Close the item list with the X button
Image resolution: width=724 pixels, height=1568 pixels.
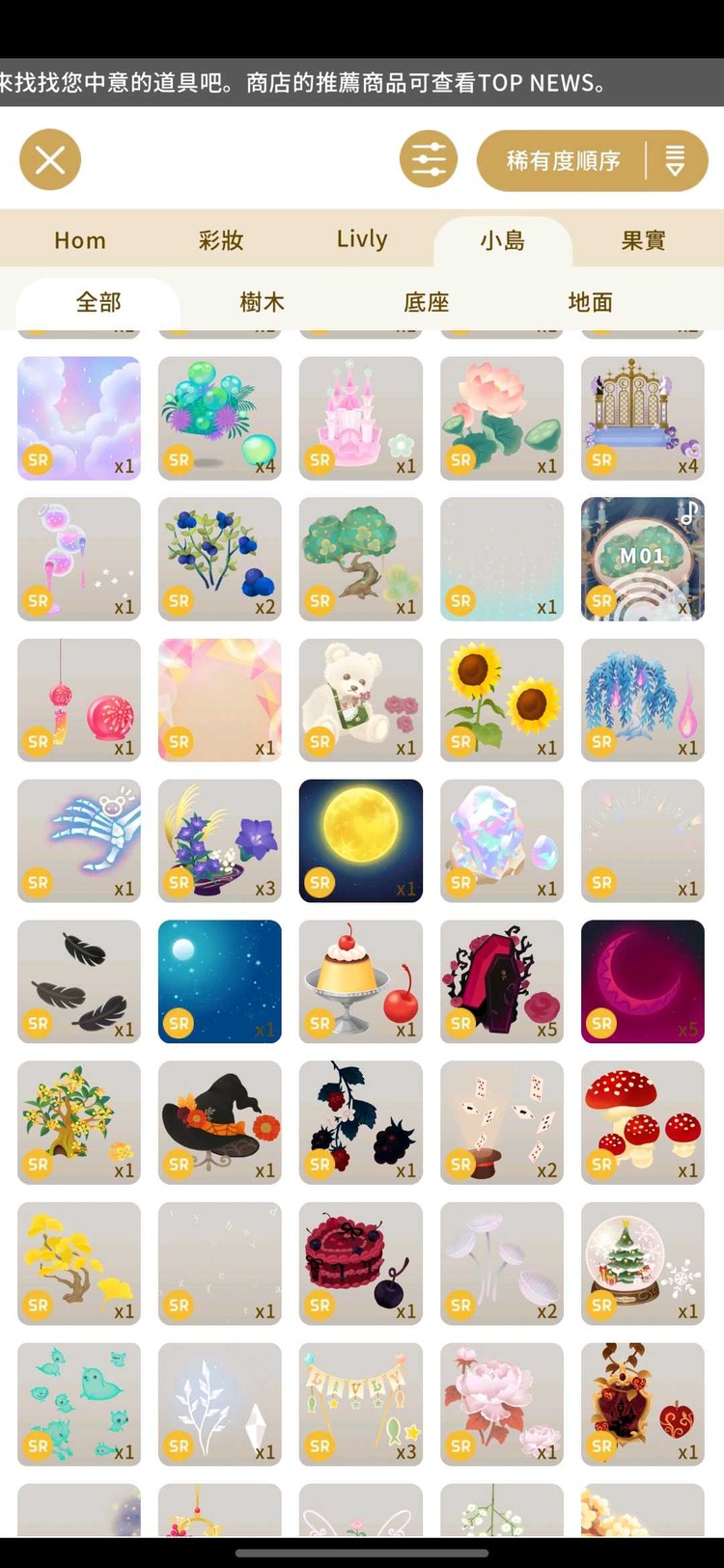tap(50, 159)
